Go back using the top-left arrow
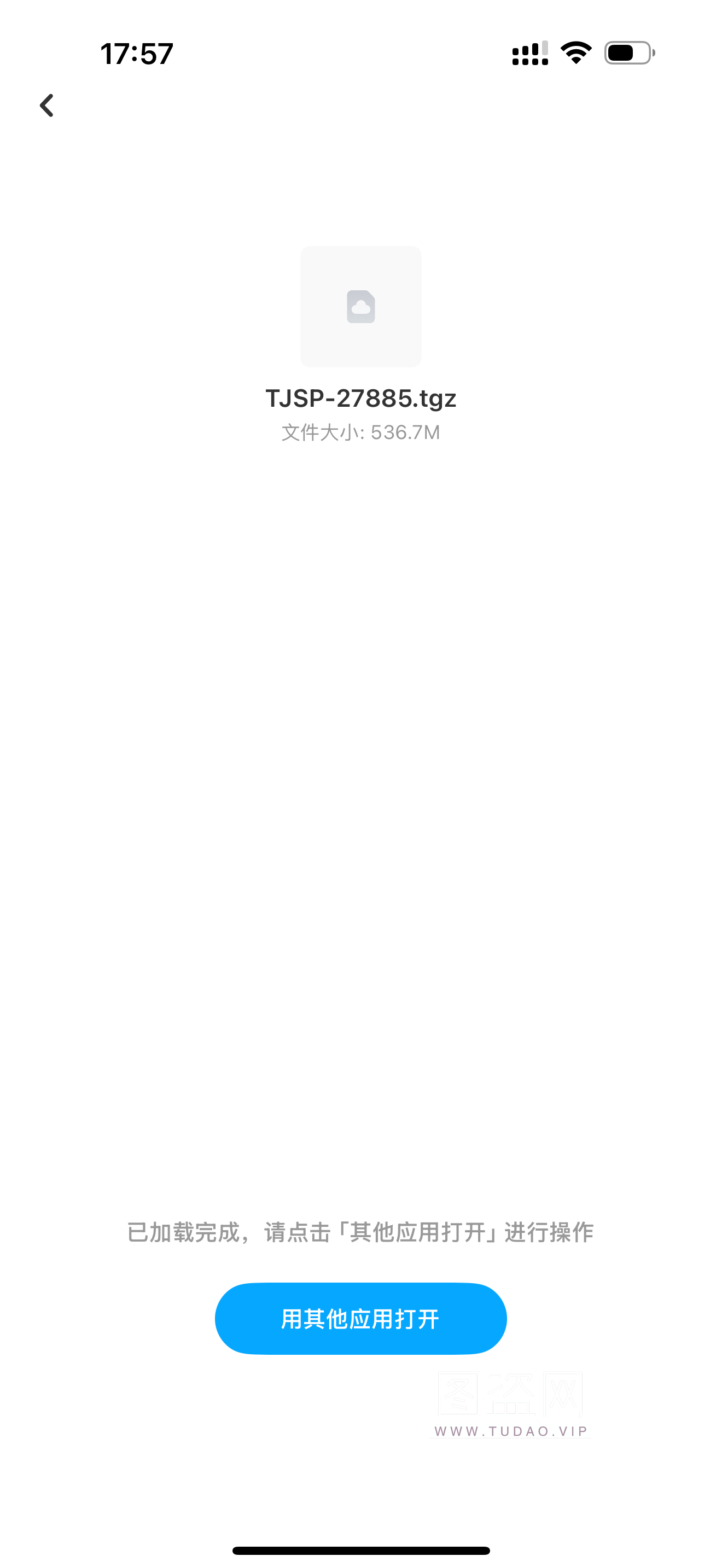722x1568 pixels. (47, 106)
